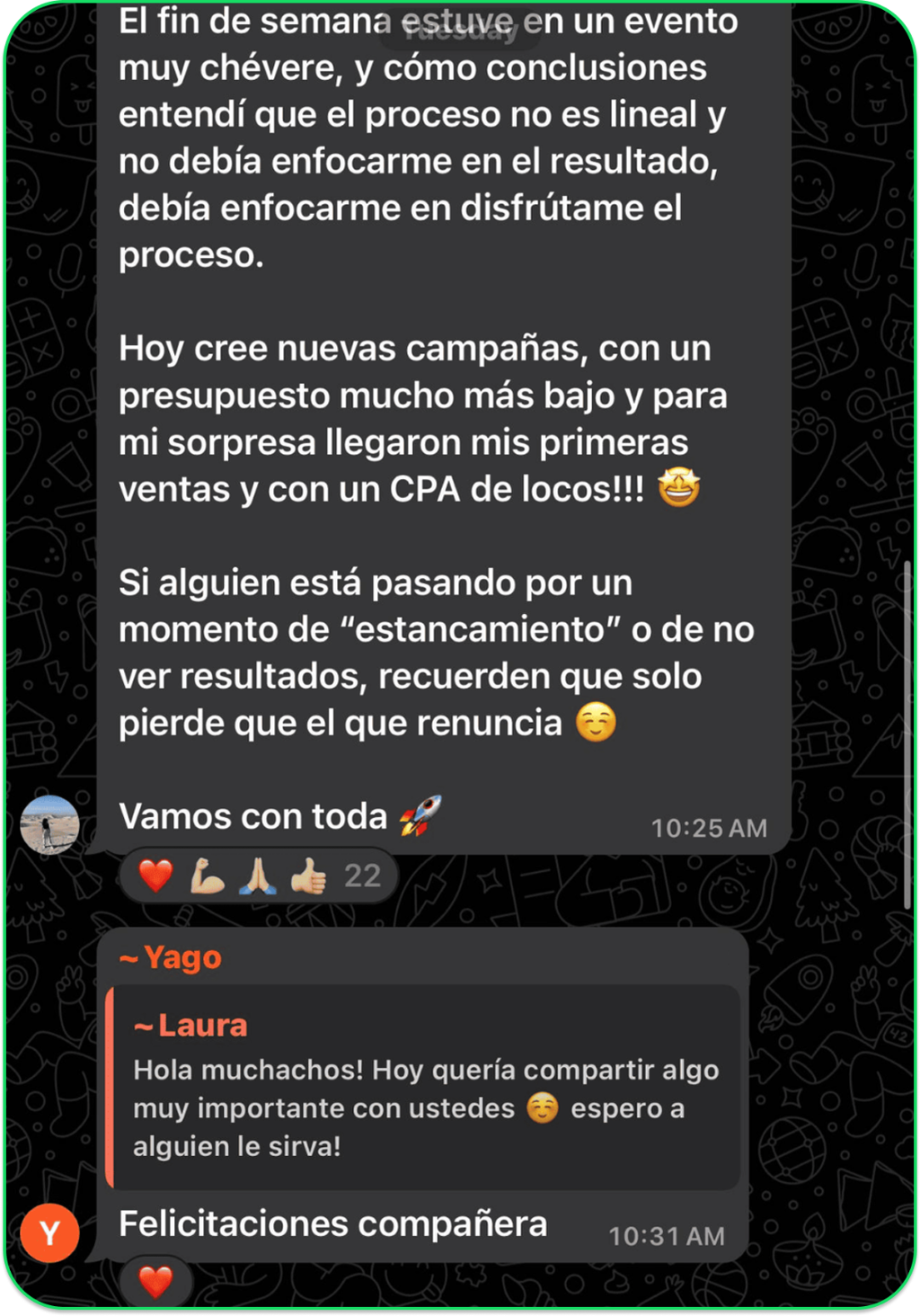Open the heart reaction under Felicitaciones compañera

pyautogui.click(x=155, y=1281)
